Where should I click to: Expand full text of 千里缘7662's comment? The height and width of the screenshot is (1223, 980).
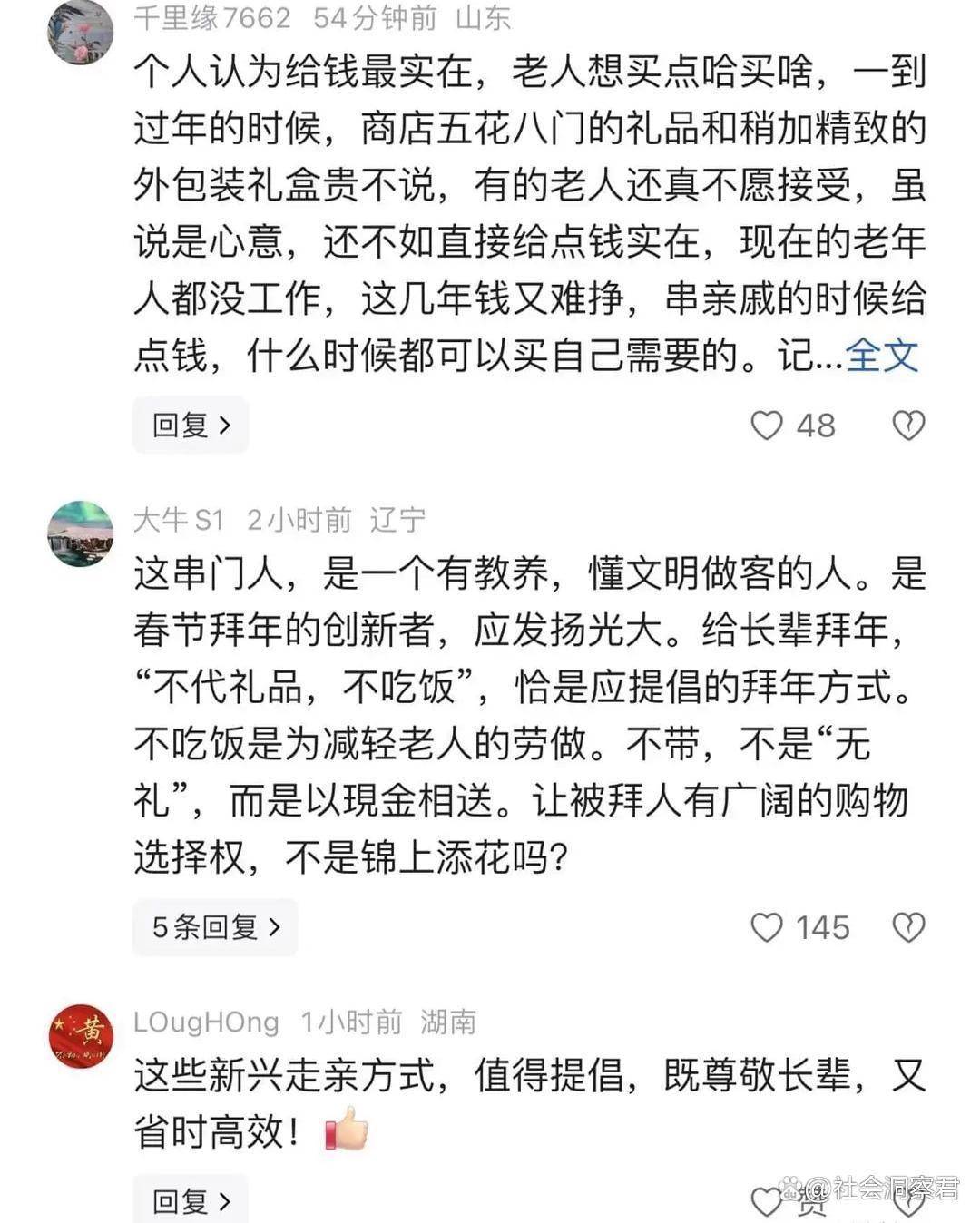tap(882, 356)
